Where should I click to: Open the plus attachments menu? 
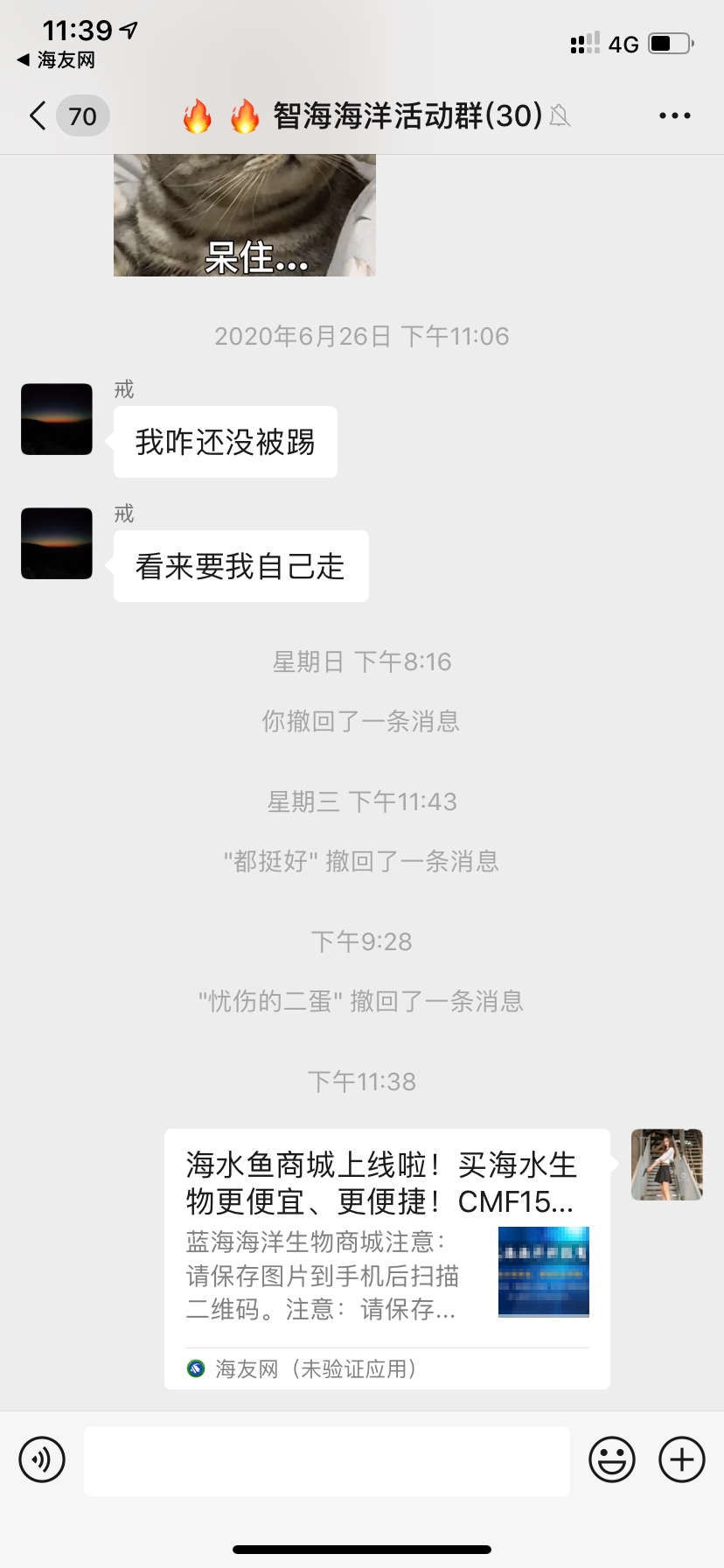[682, 1459]
